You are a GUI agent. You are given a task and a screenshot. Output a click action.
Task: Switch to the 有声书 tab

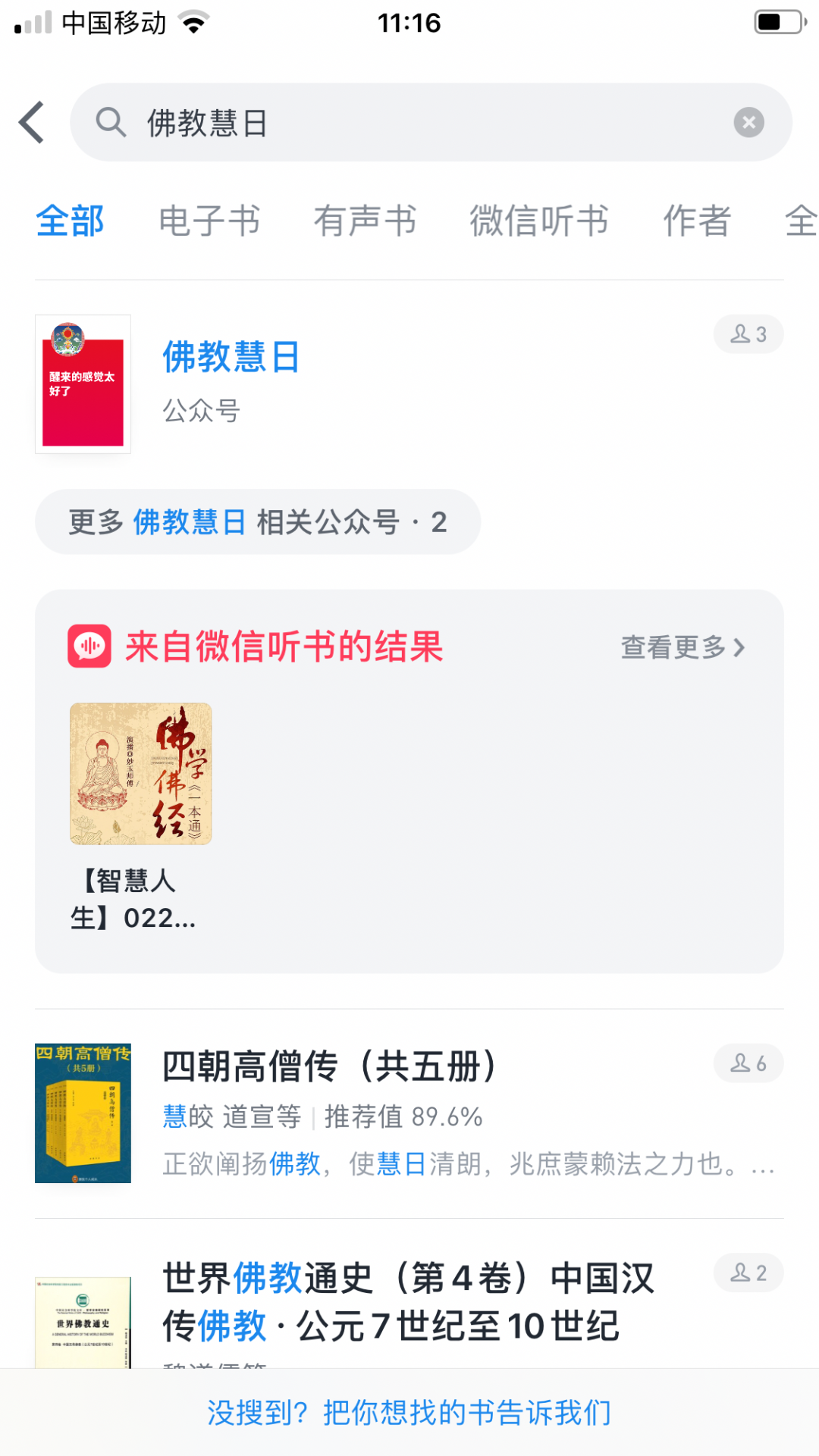click(x=365, y=221)
